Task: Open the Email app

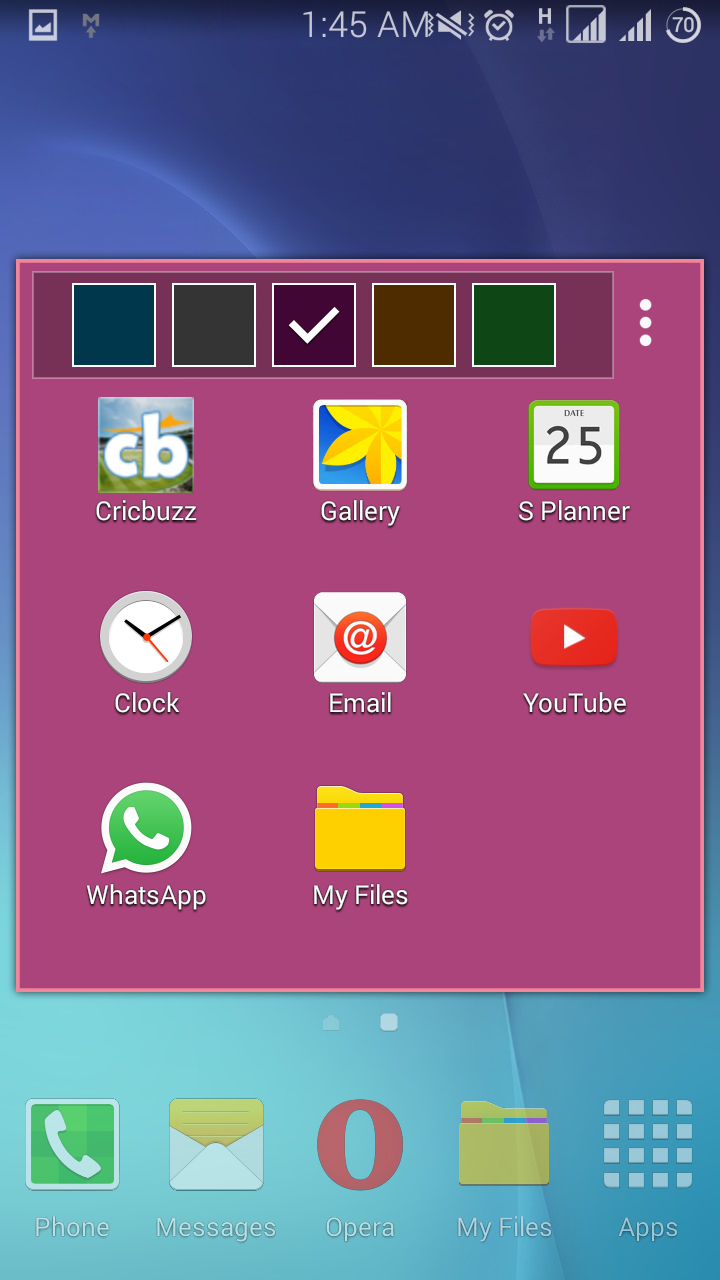Action: (360, 654)
